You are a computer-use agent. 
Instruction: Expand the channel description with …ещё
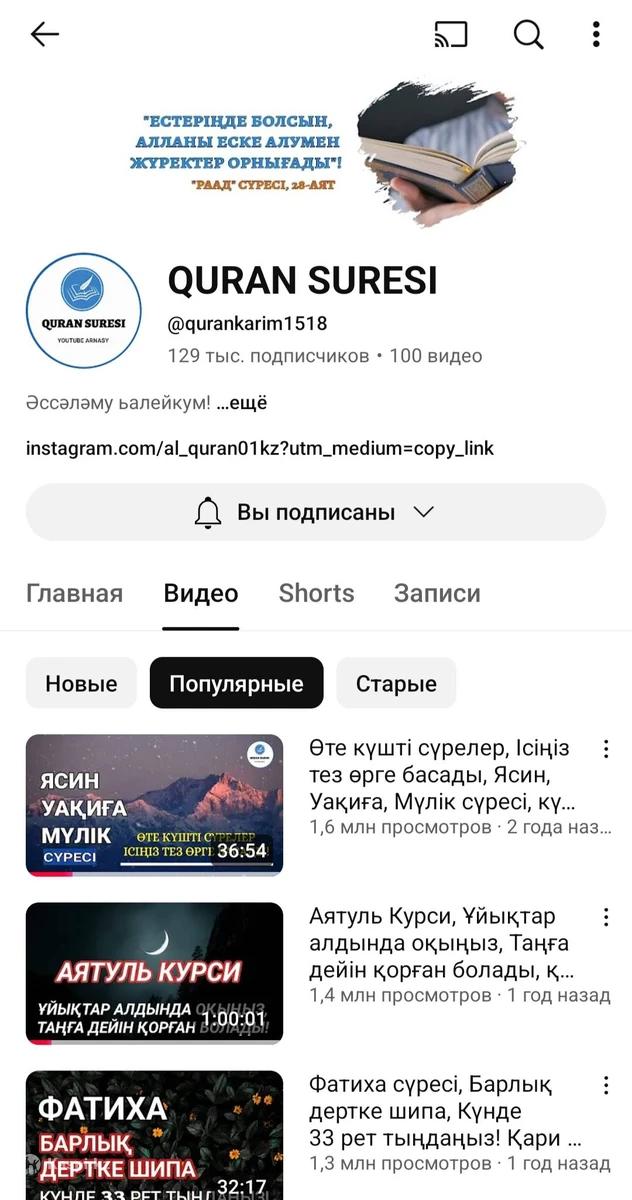point(241,404)
